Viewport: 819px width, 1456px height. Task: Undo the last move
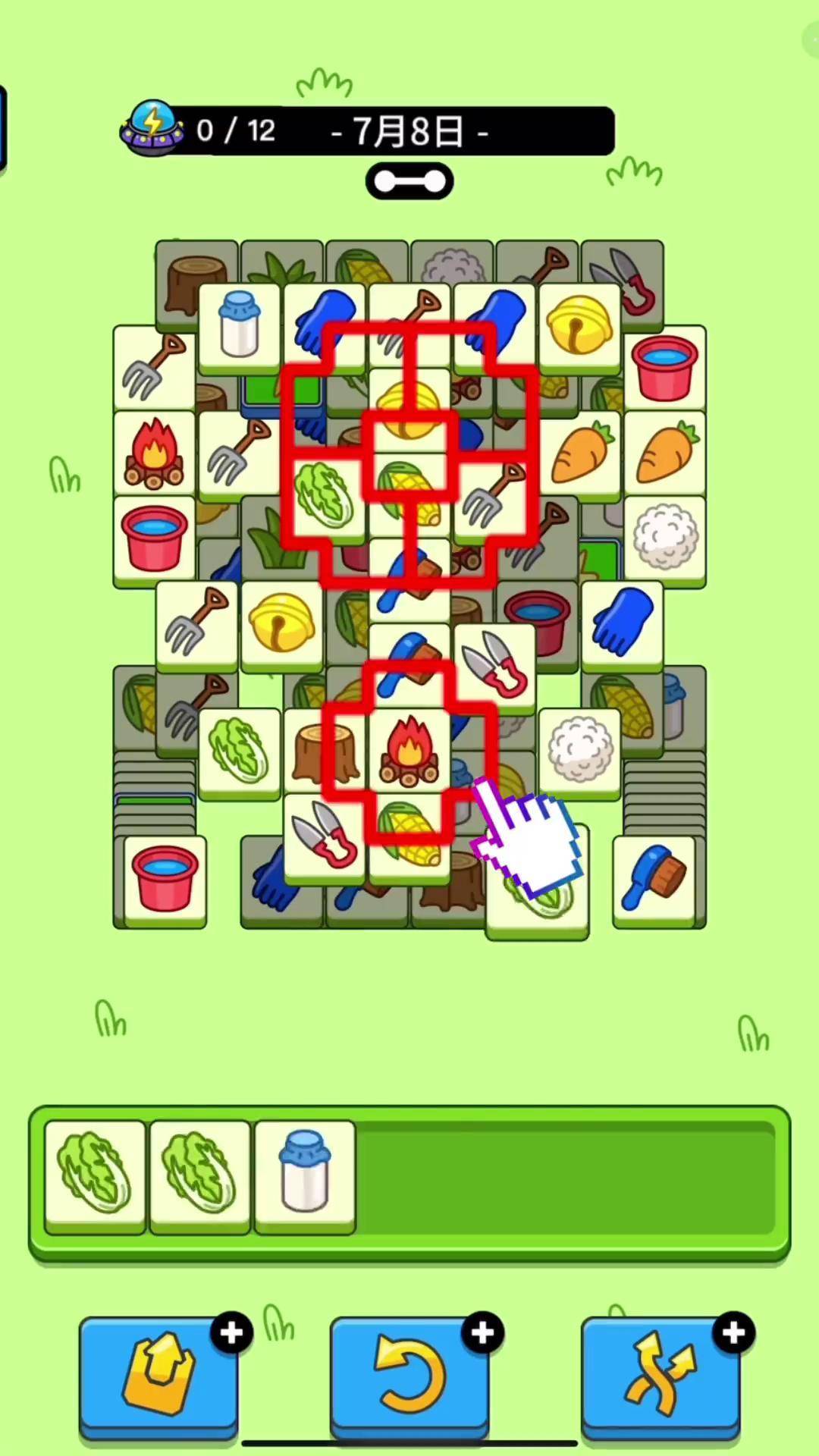(409, 1374)
